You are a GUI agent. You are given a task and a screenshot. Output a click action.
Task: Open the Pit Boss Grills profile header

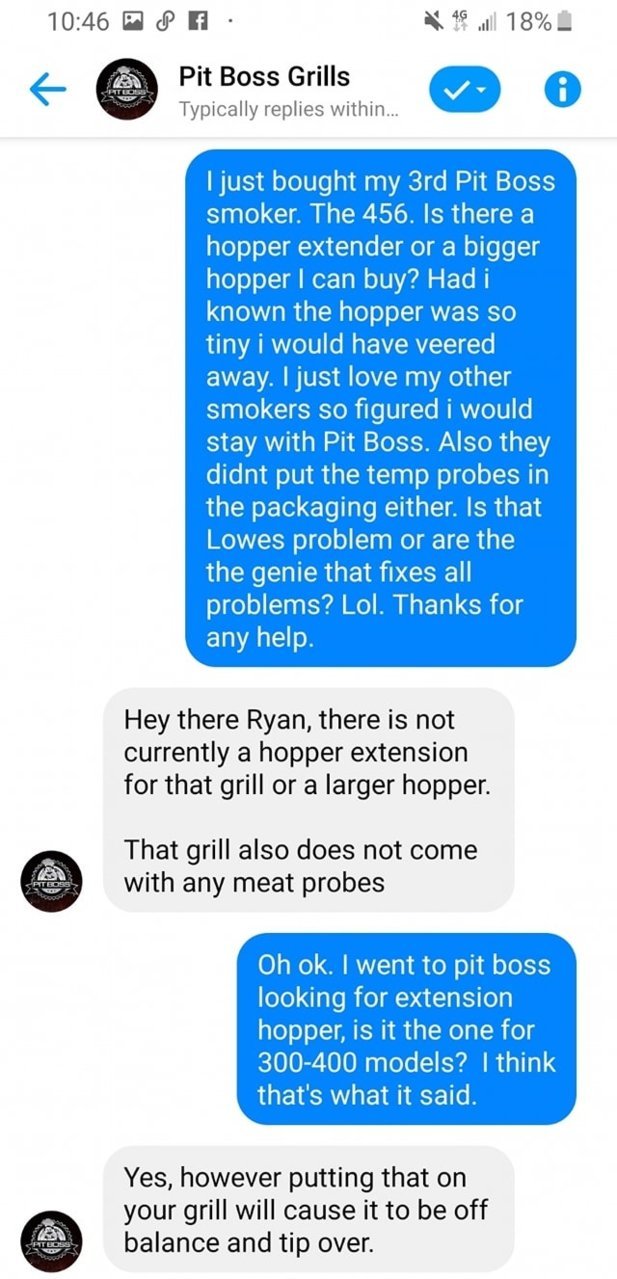tap(250, 91)
